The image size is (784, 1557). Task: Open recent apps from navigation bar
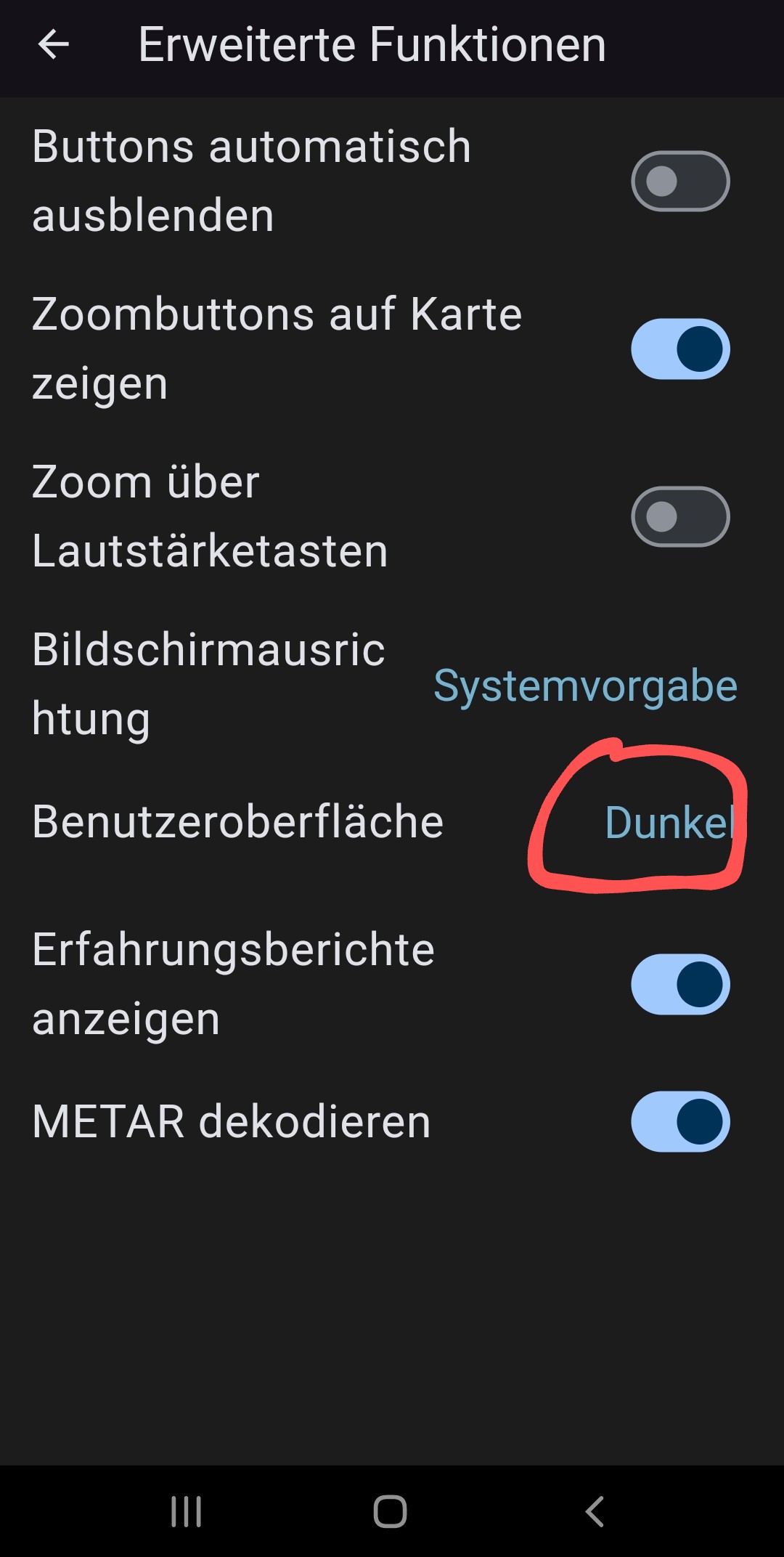pos(187,1511)
